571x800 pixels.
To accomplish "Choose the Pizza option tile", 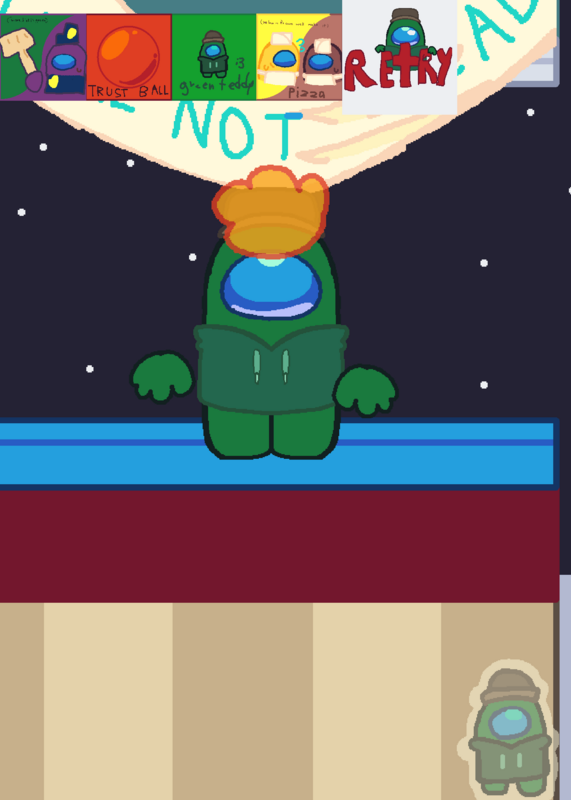I will tap(299, 57).
